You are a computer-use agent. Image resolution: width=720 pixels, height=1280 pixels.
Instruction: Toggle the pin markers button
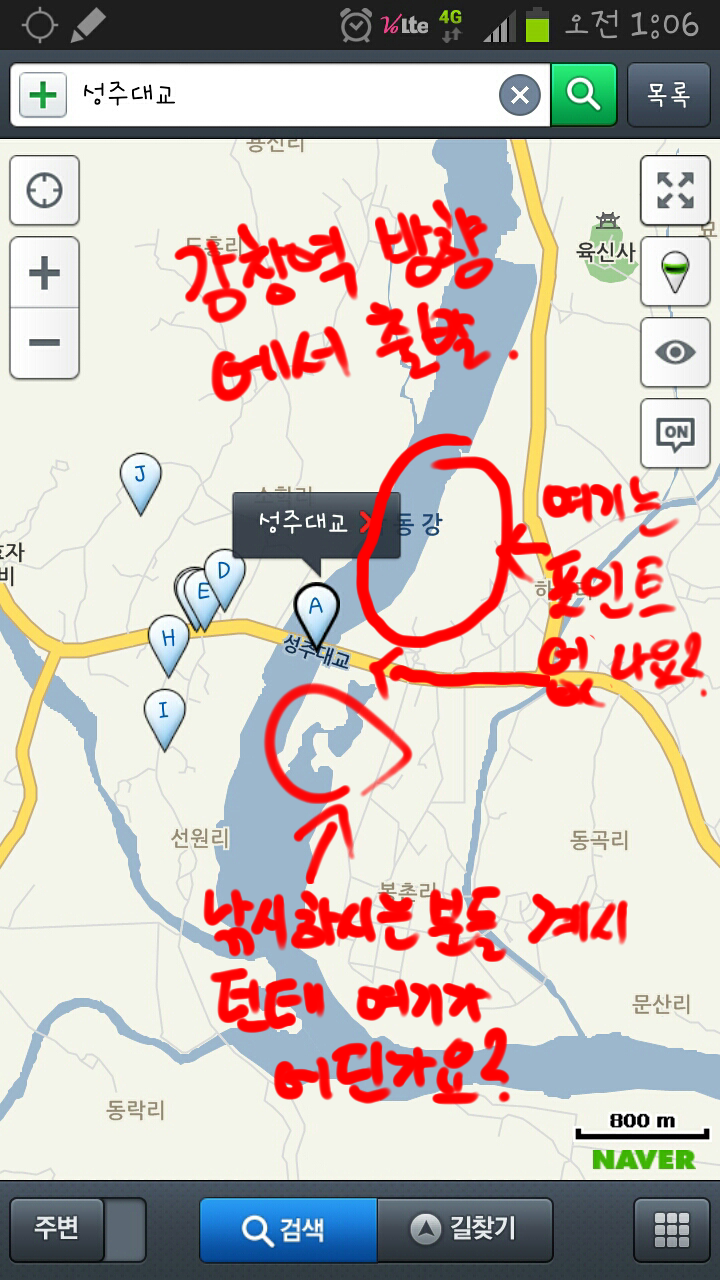[675, 271]
